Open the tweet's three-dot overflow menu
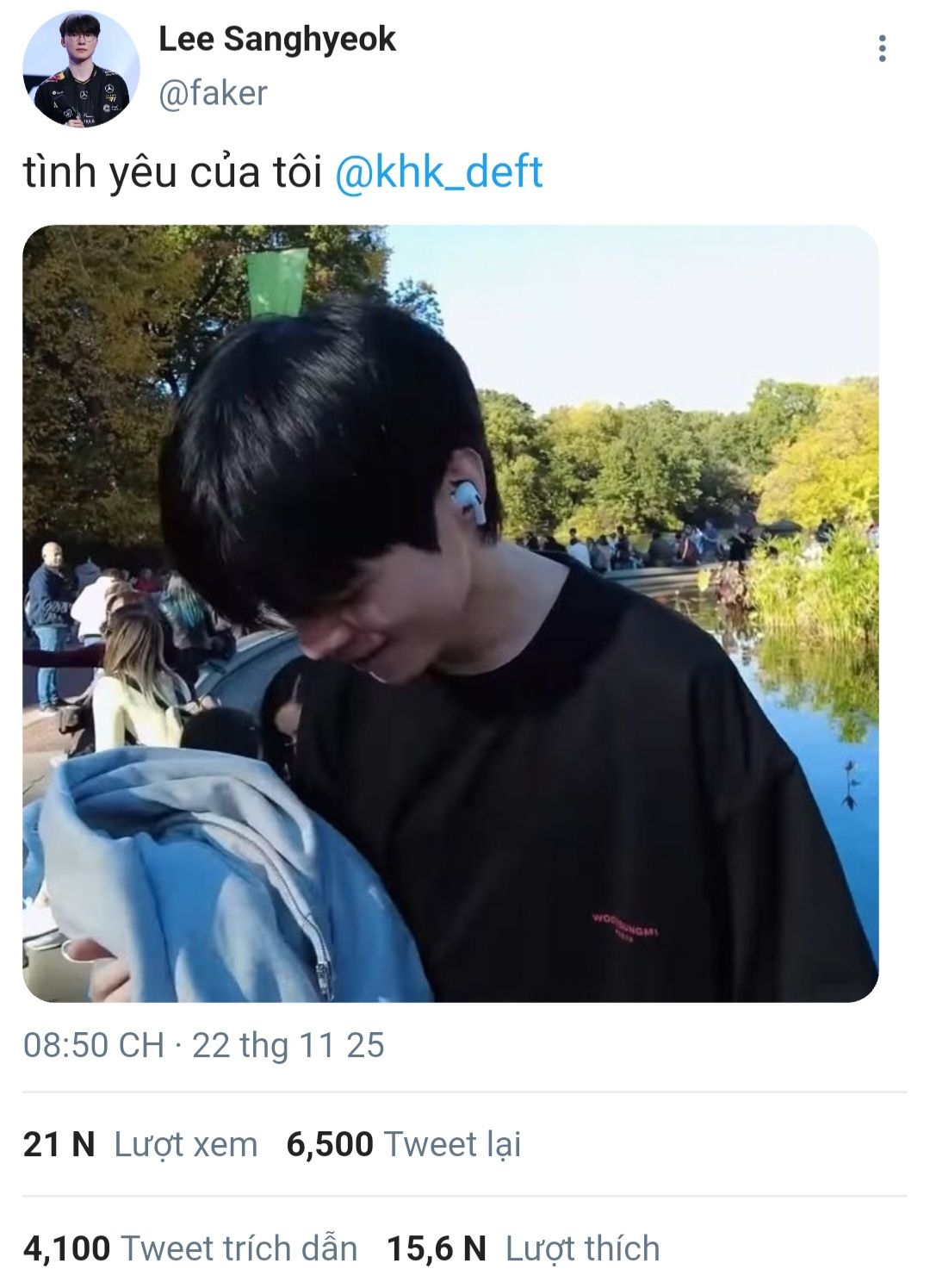 [882, 48]
